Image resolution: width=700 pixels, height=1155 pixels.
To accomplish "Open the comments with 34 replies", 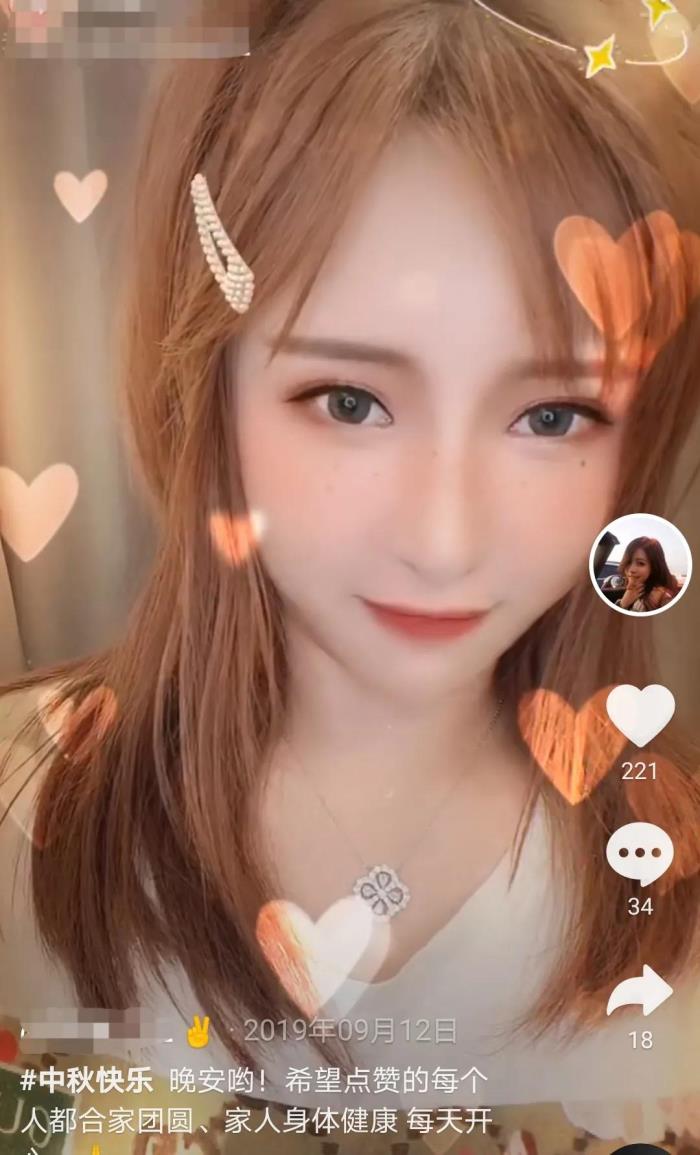I will pos(640,854).
